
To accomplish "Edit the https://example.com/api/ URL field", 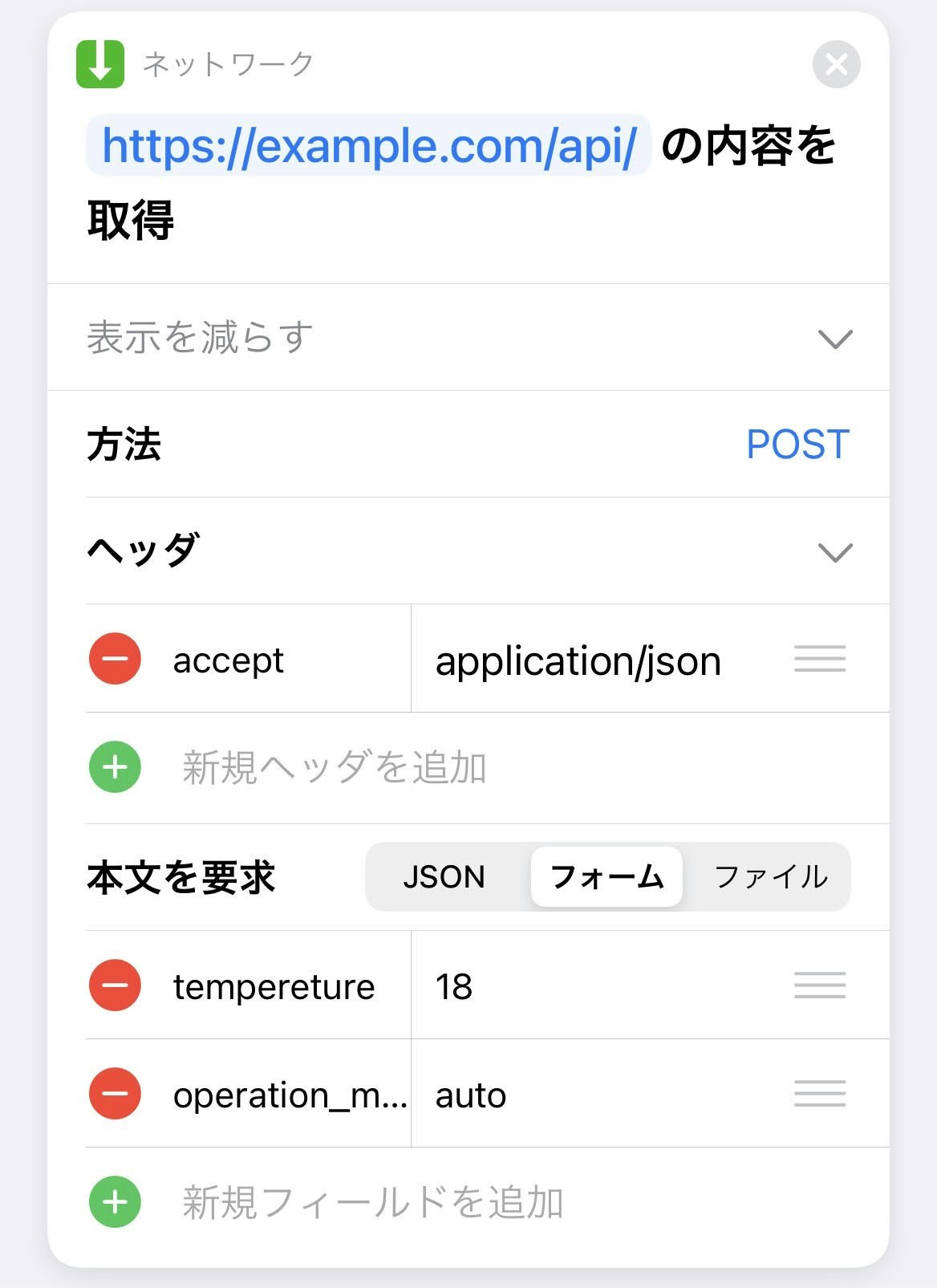I will pyautogui.click(x=368, y=146).
